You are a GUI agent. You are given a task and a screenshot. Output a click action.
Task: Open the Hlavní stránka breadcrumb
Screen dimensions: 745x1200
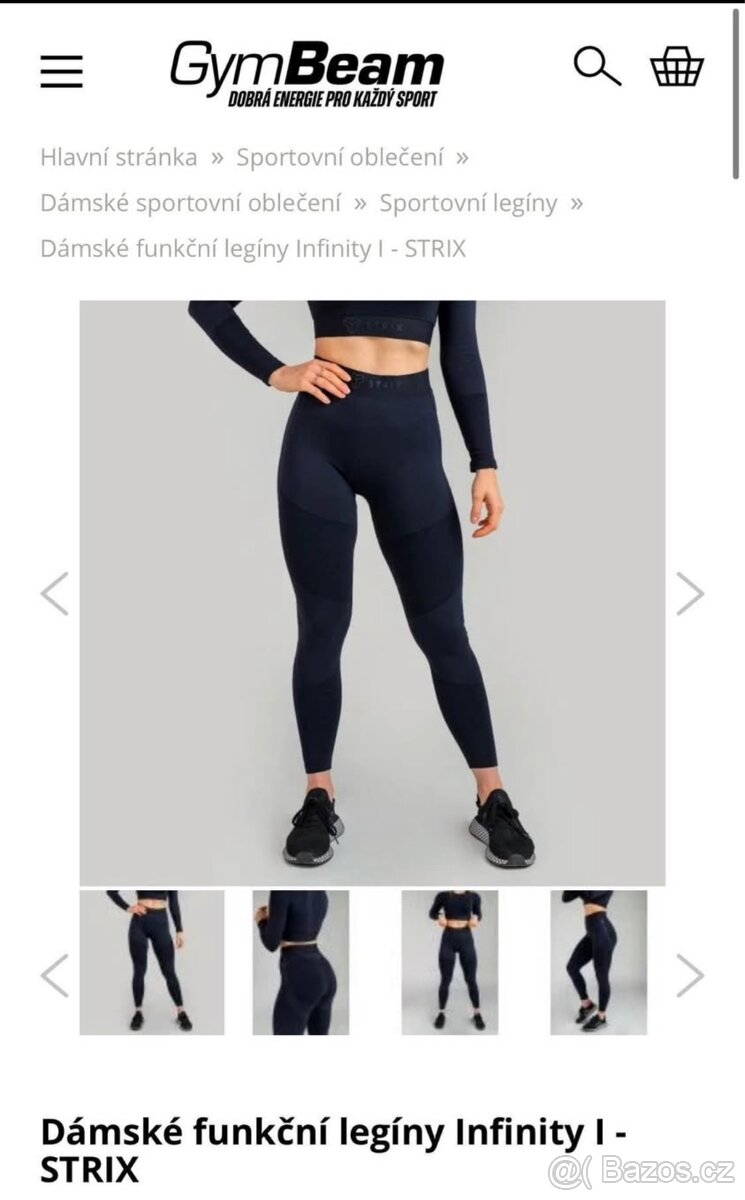coord(118,157)
